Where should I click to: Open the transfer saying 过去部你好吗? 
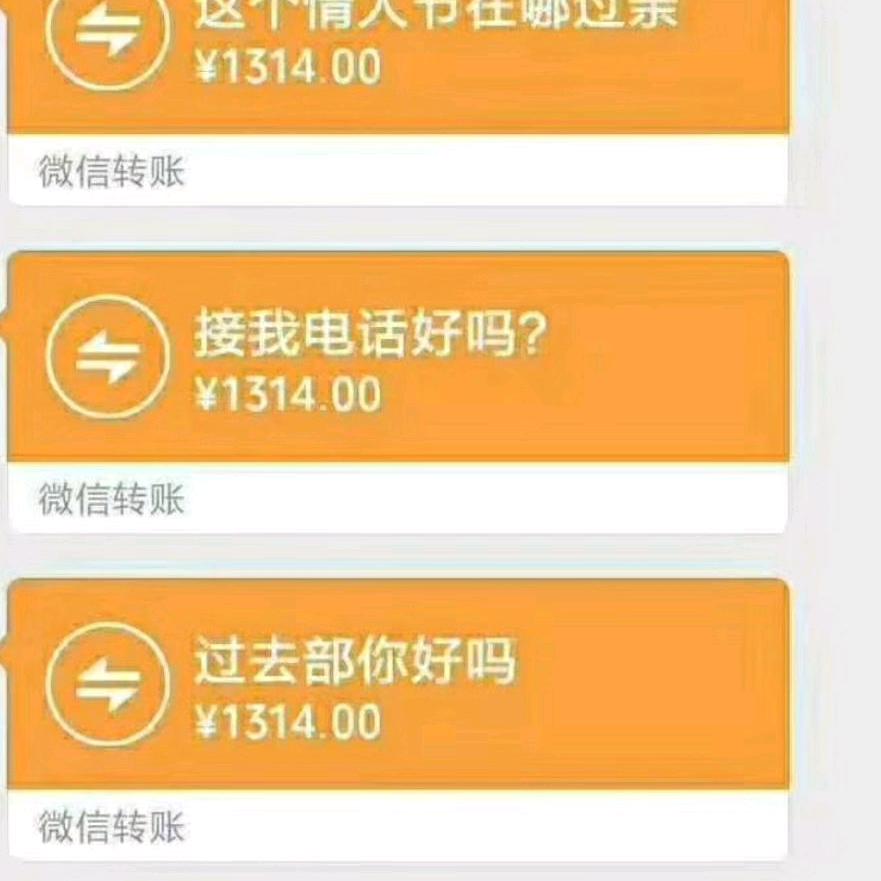click(400, 688)
